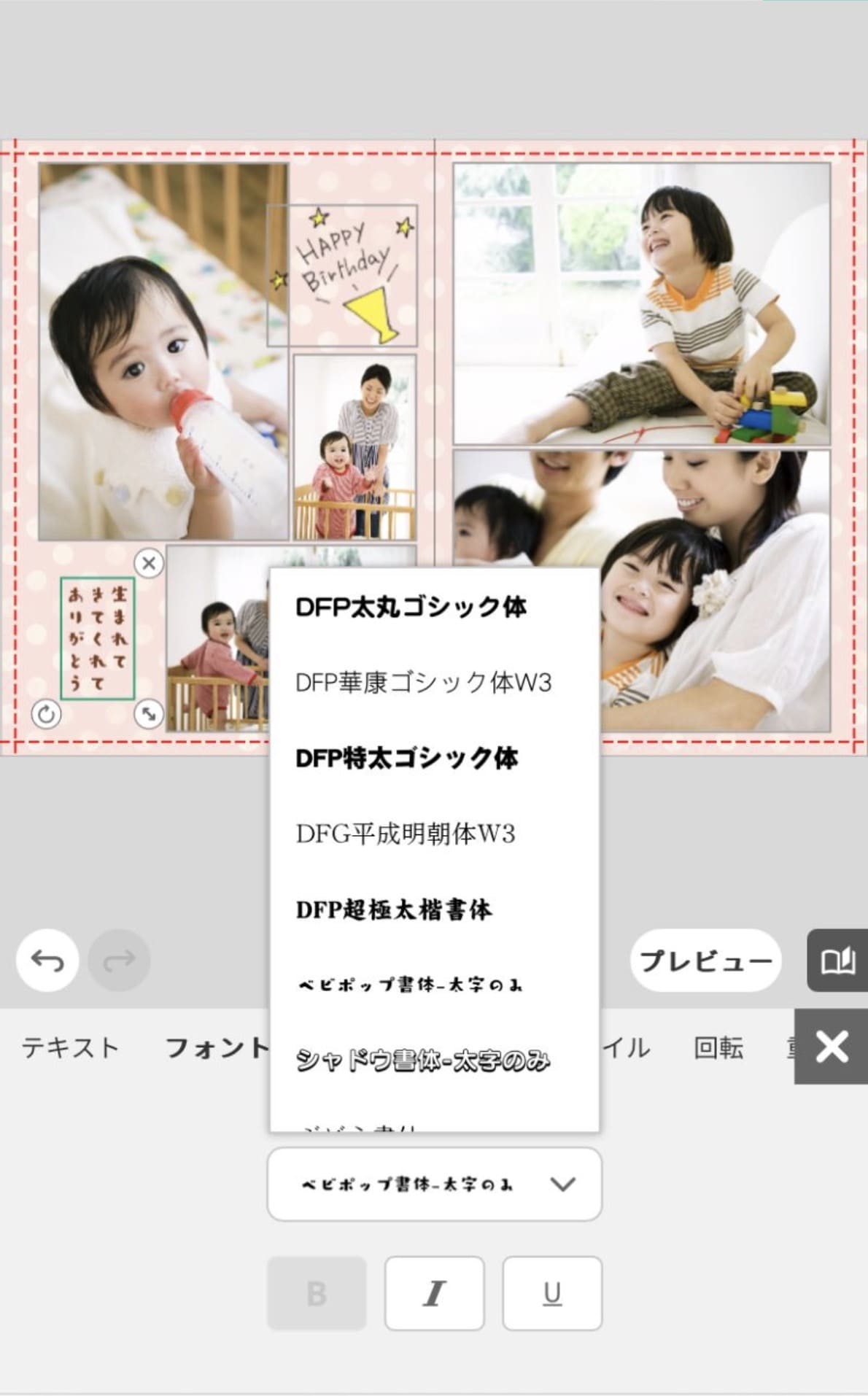Pick ベビポップ書体-太字のみ from the font list

410,985
